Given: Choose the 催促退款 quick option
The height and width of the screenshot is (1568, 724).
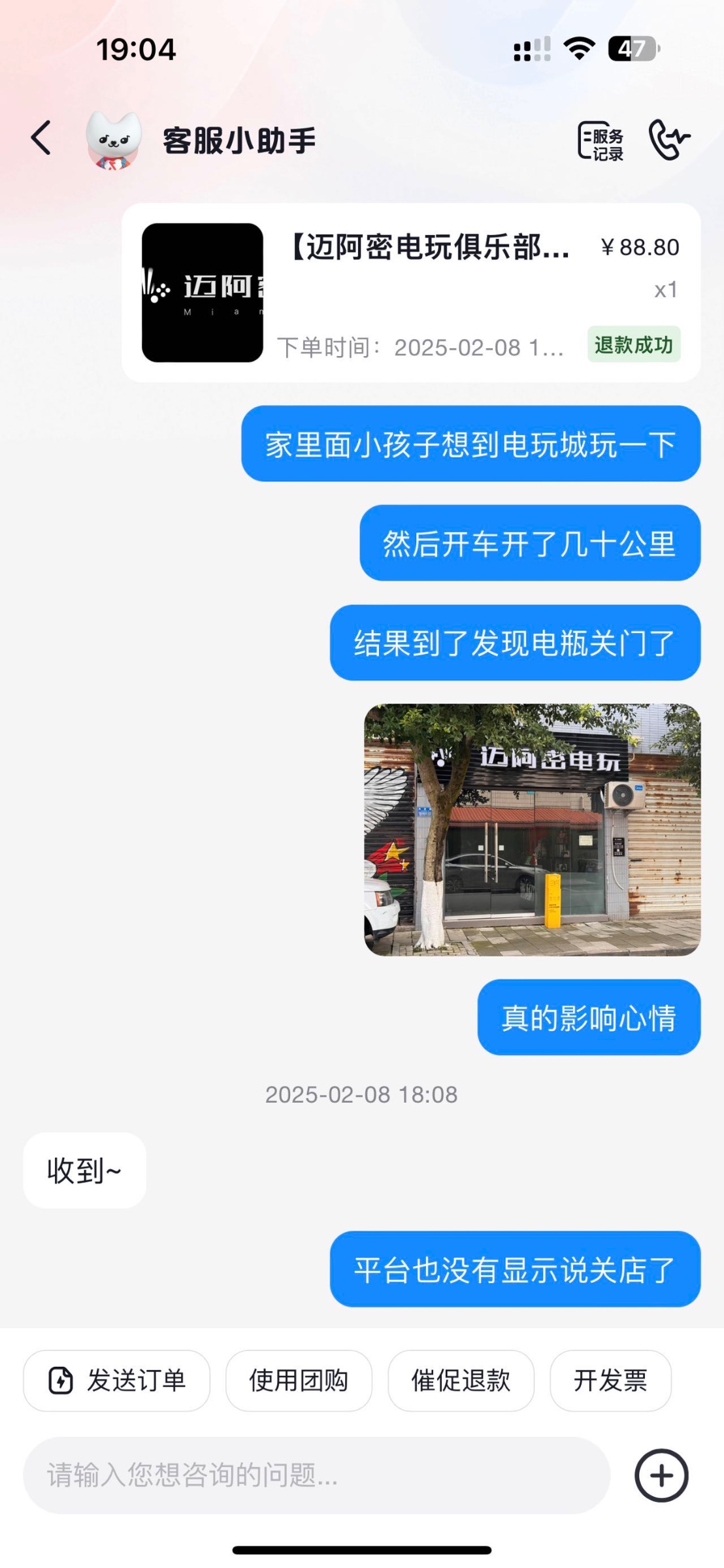Looking at the screenshot, I should coord(461,1380).
